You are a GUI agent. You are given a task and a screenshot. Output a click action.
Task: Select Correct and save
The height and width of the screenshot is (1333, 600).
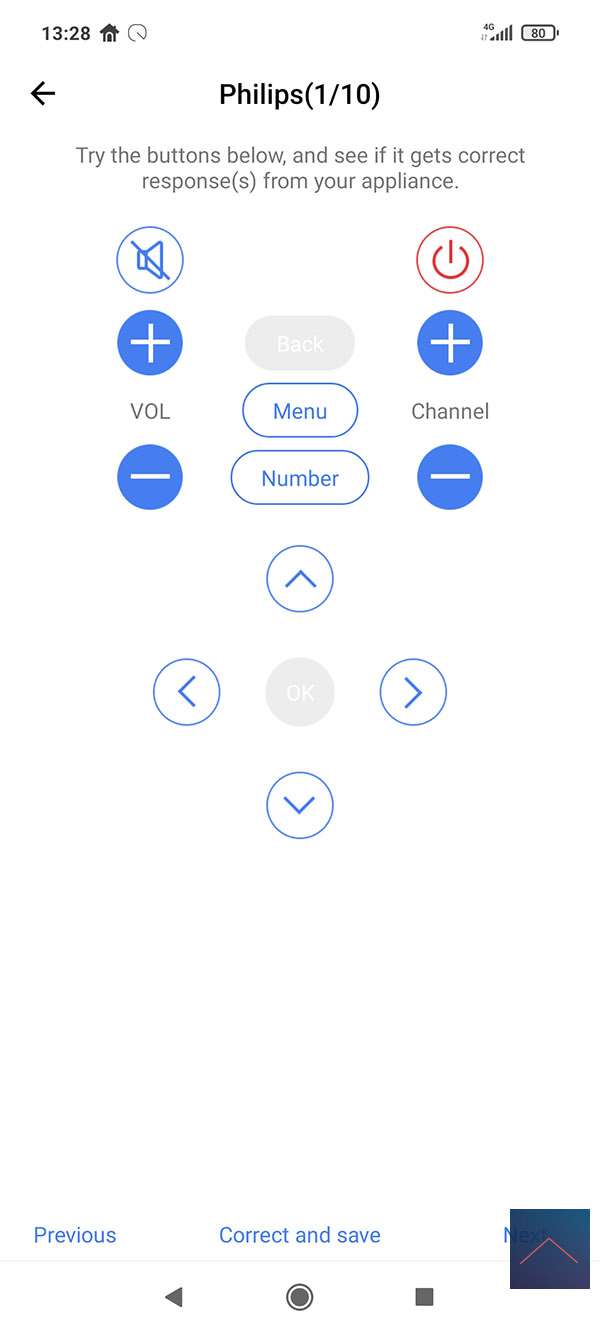point(300,1235)
